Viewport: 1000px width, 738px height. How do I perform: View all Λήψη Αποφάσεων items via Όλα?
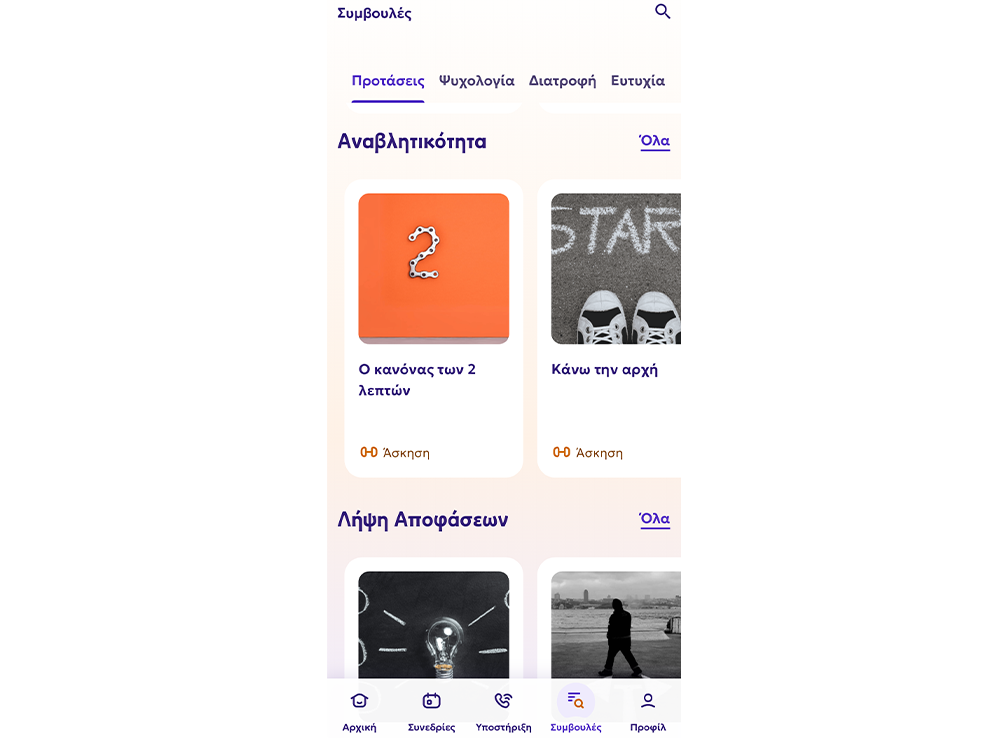point(655,519)
